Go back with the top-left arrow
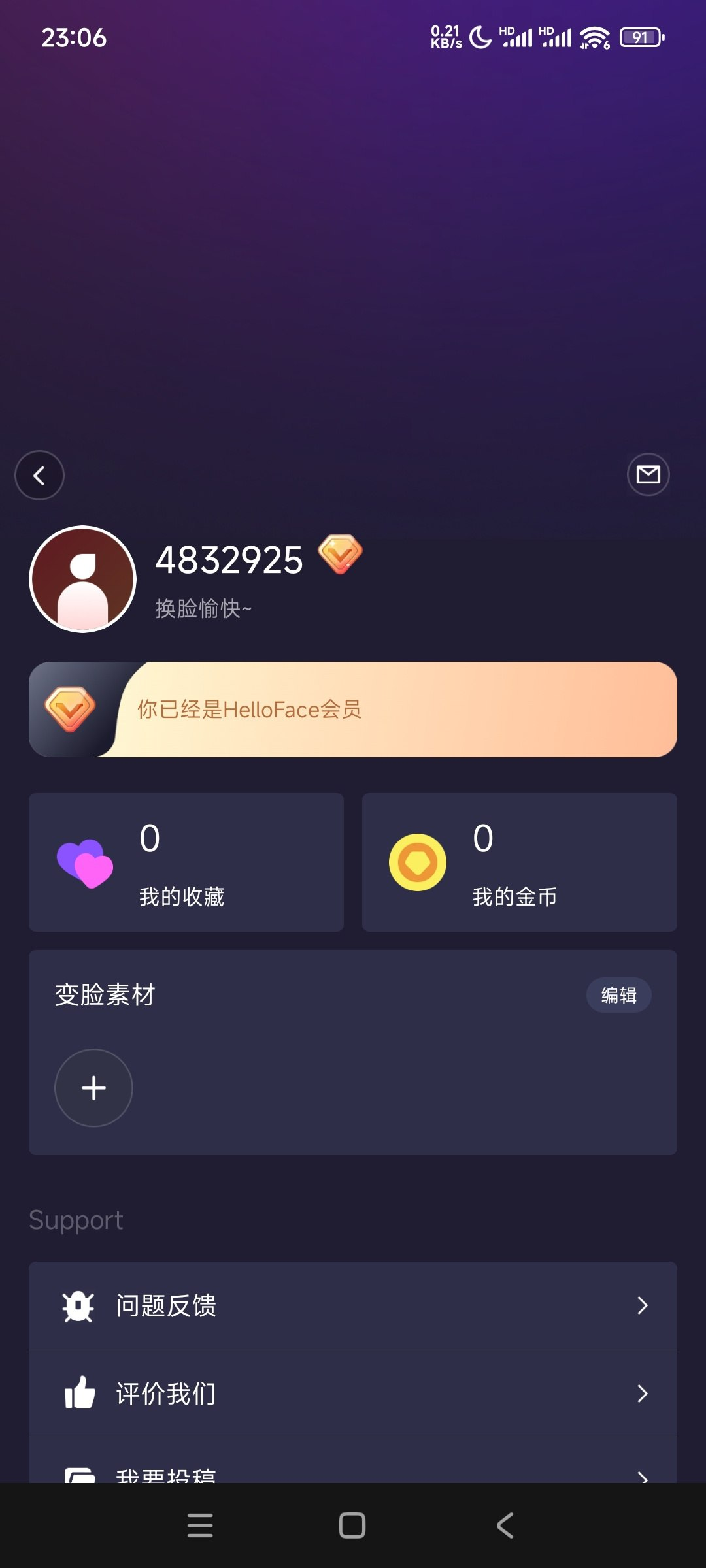The height and width of the screenshot is (1568, 706). pyautogui.click(x=39, y=475)
